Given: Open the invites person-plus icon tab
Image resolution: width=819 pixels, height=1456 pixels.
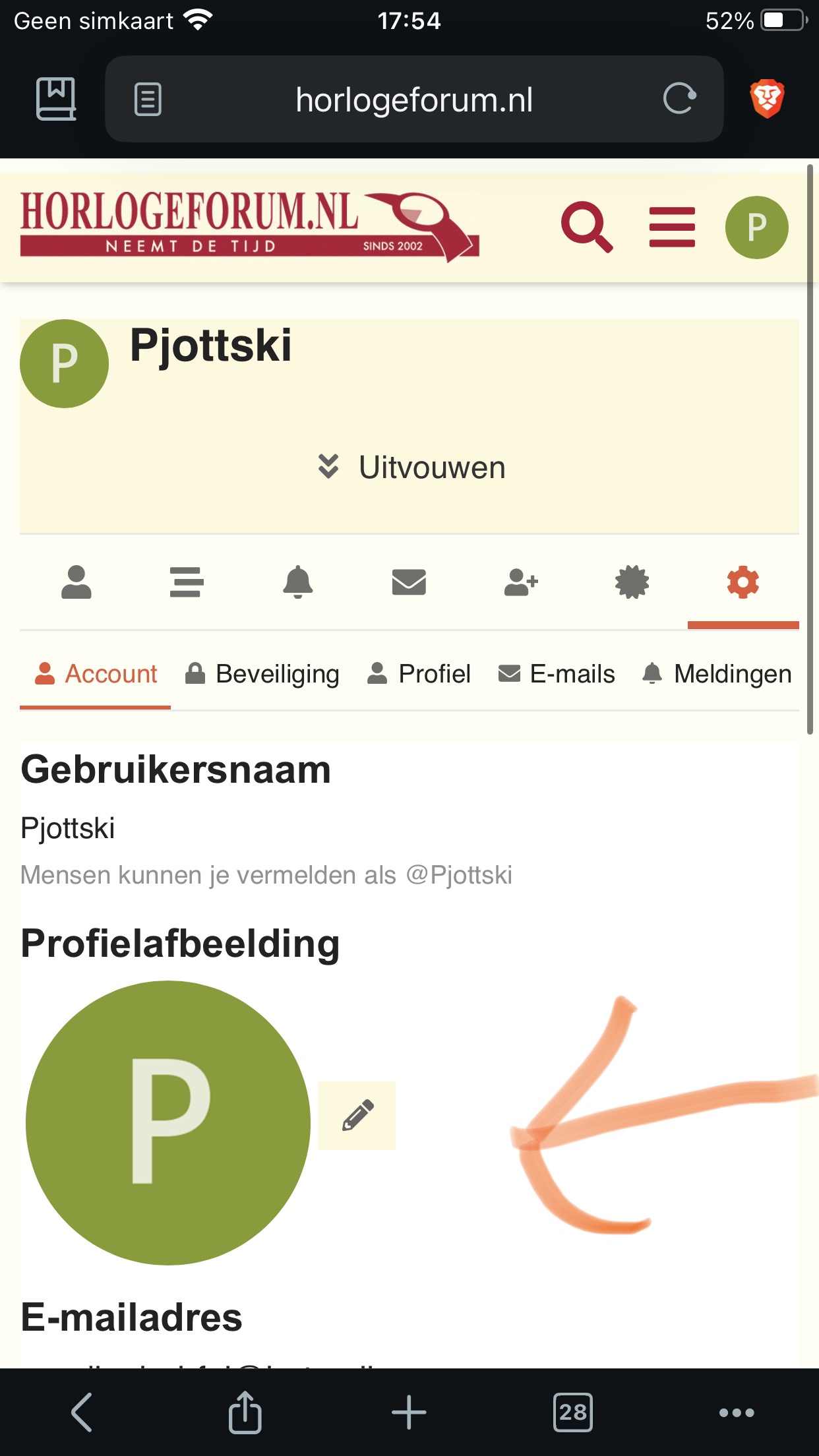Looking at the screenshot, I should (x=521, y=582).
